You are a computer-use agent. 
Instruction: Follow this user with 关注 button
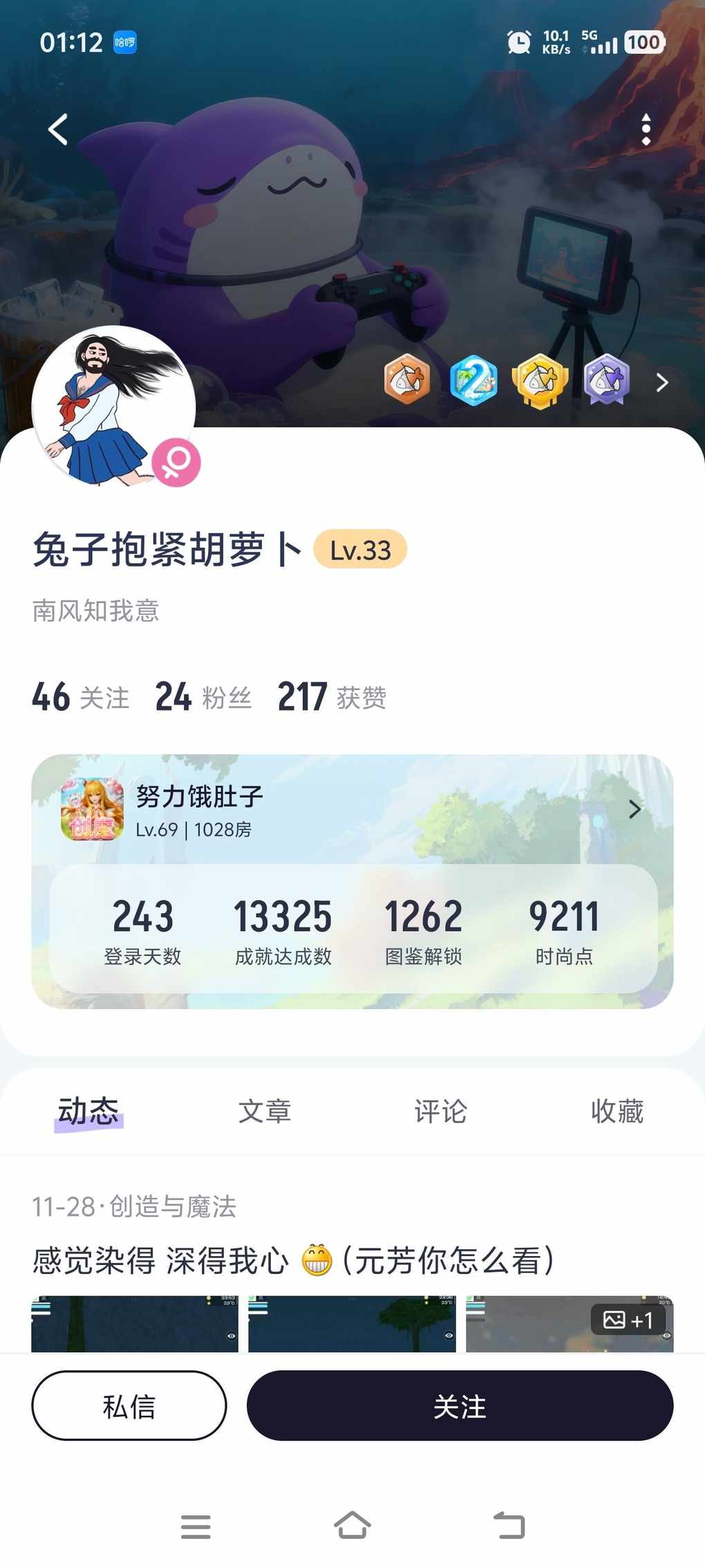pyautogui.click(x=460, y=1405)
